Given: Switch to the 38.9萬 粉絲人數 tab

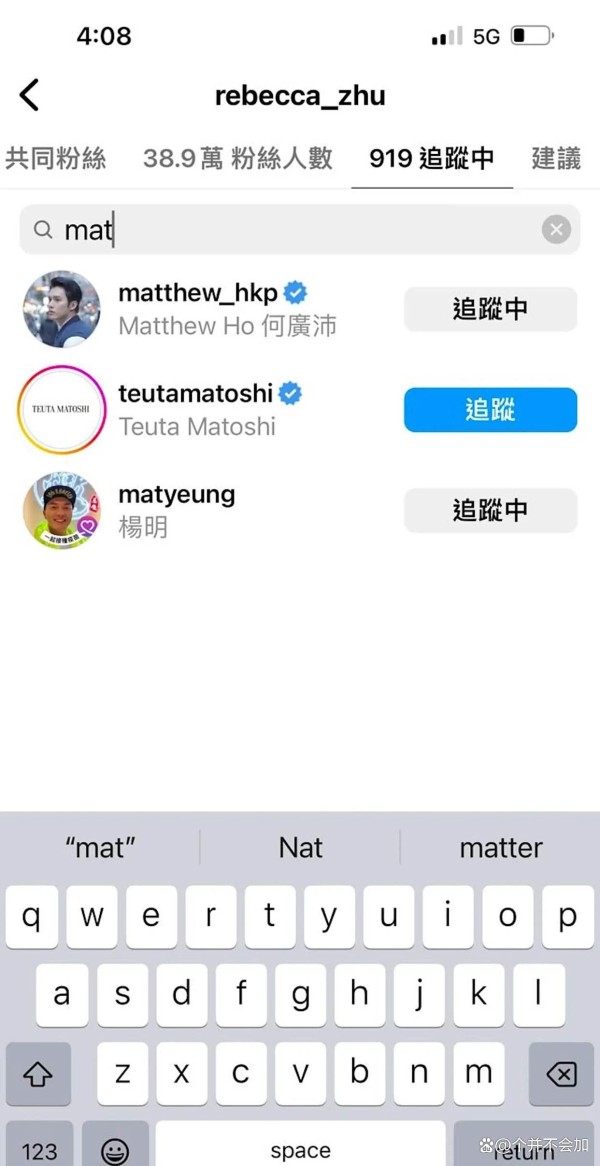Looking at the screenshot, I should tap(237, 158).
